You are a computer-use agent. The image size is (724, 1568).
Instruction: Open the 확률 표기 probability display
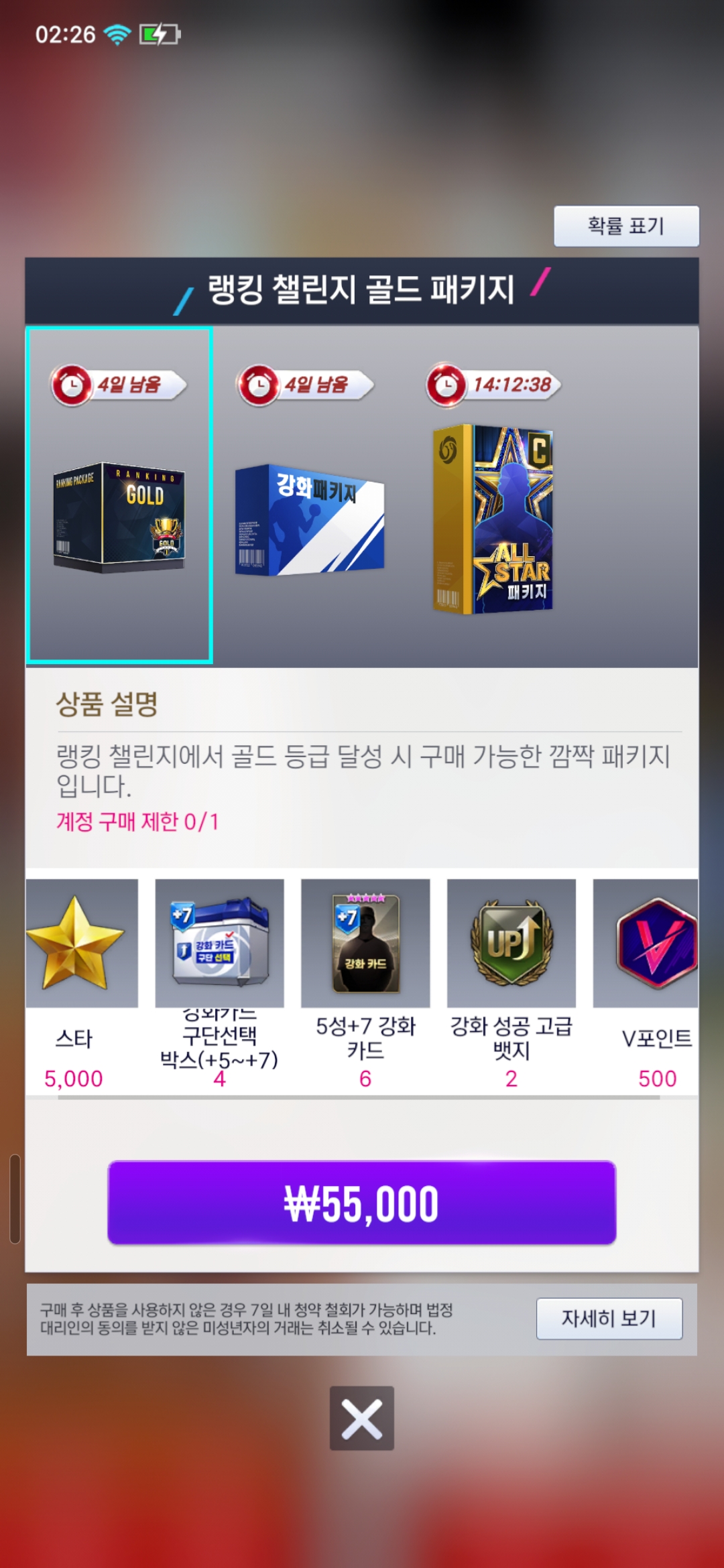coord(626,226)
